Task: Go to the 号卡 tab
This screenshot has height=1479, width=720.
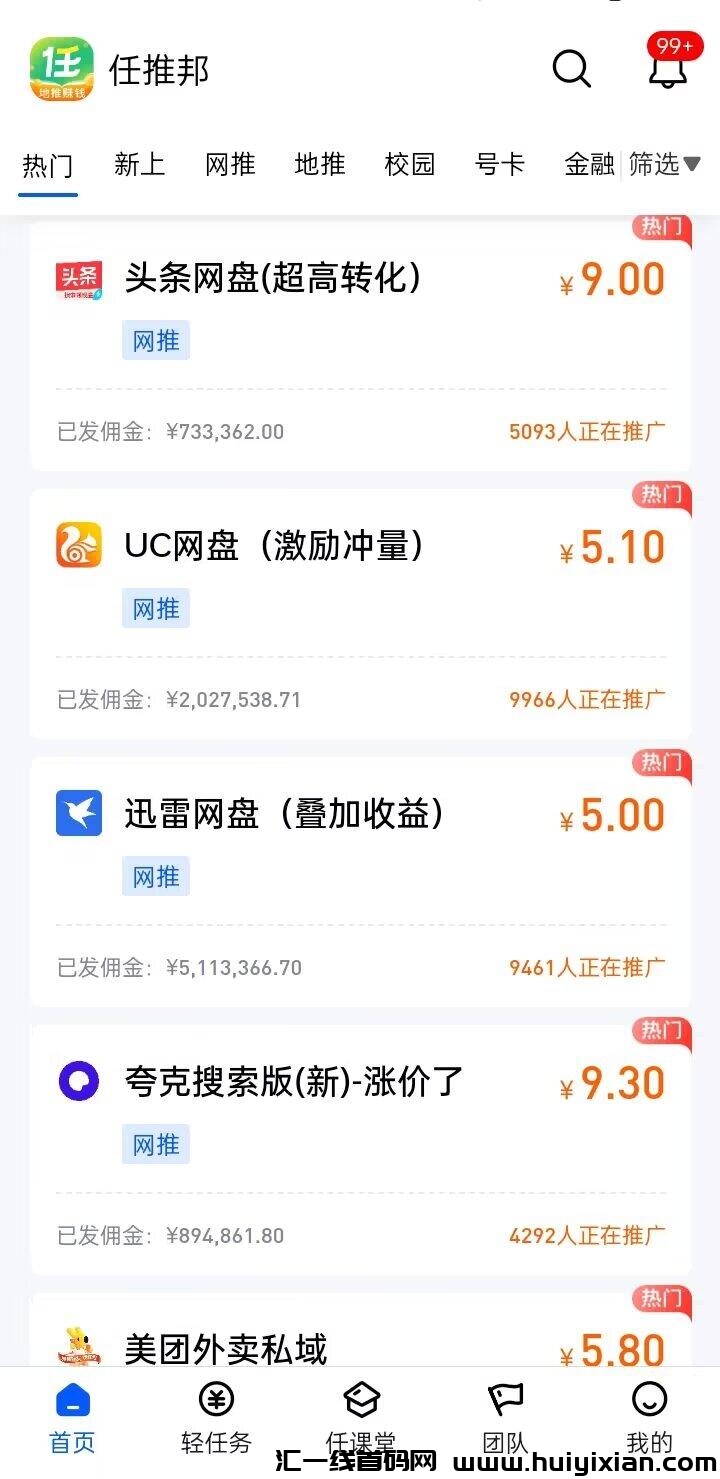Action: pyautogui.click(x=500, y=164)
